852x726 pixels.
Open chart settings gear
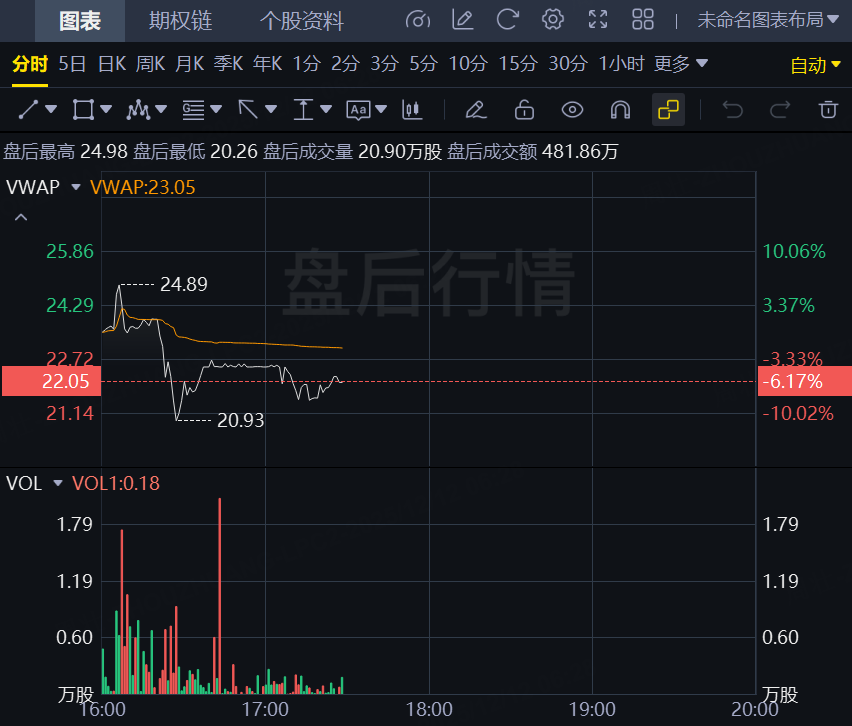pyautogui.click(x=552, y=19)
